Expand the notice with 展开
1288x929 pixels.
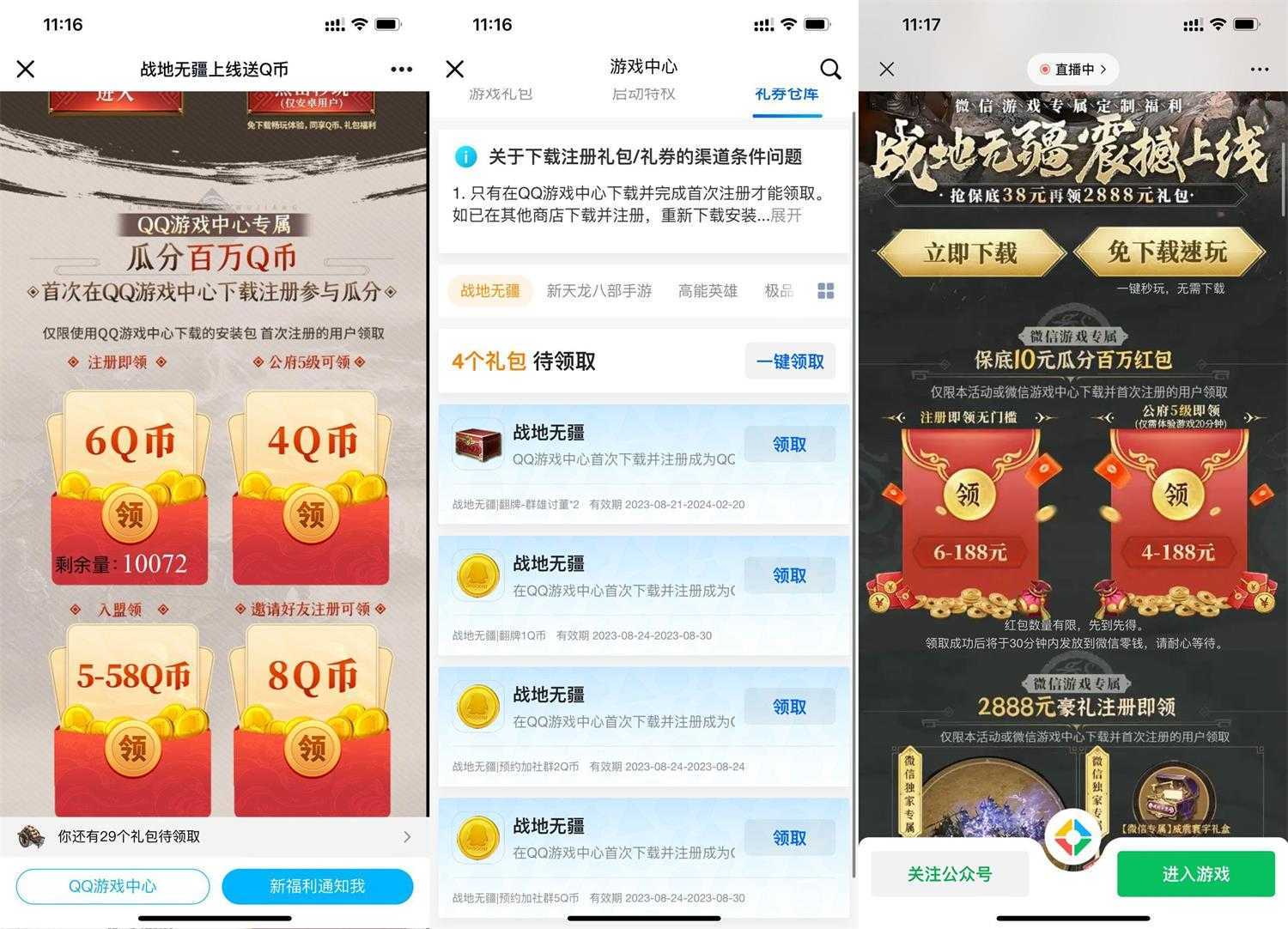(786, 216)
